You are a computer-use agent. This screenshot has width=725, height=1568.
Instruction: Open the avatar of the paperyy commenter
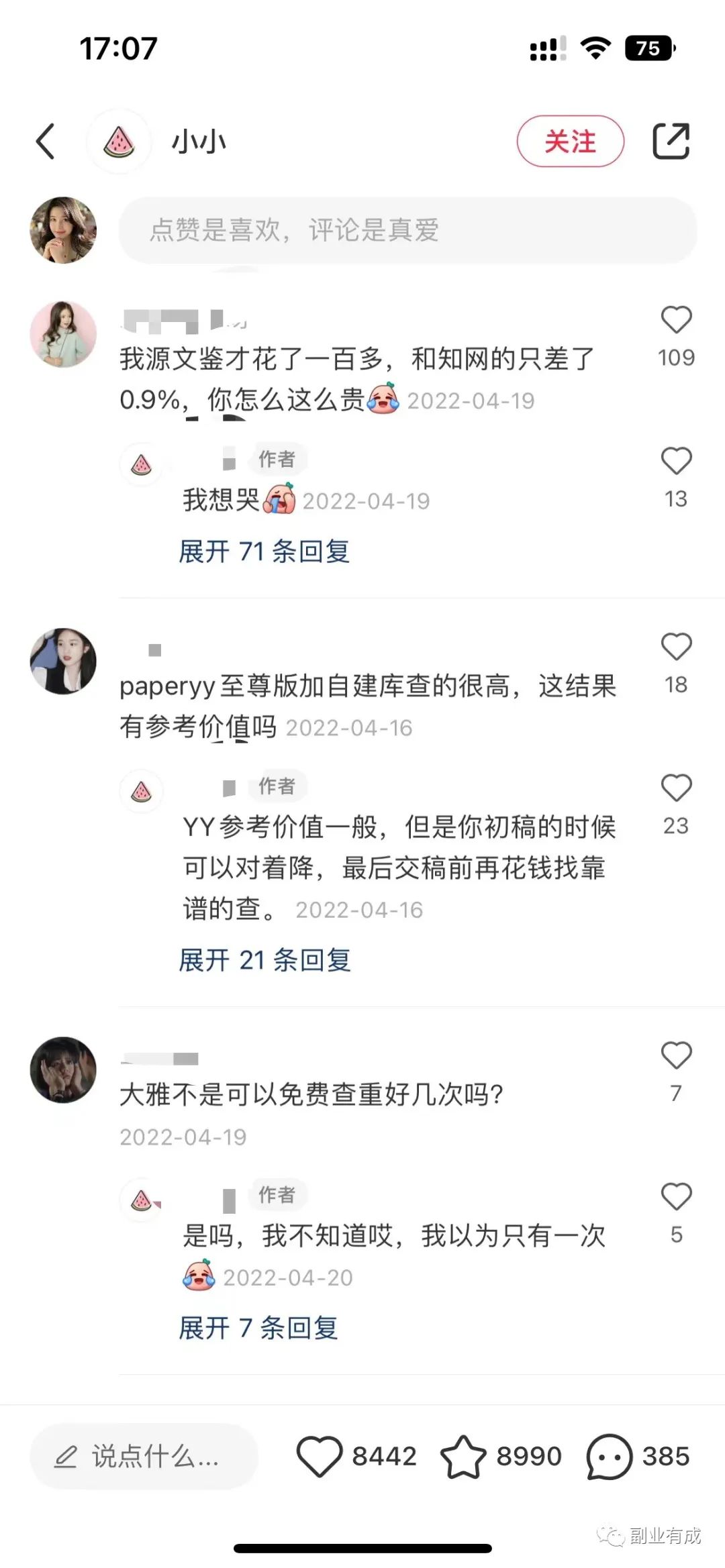[63, 661]
